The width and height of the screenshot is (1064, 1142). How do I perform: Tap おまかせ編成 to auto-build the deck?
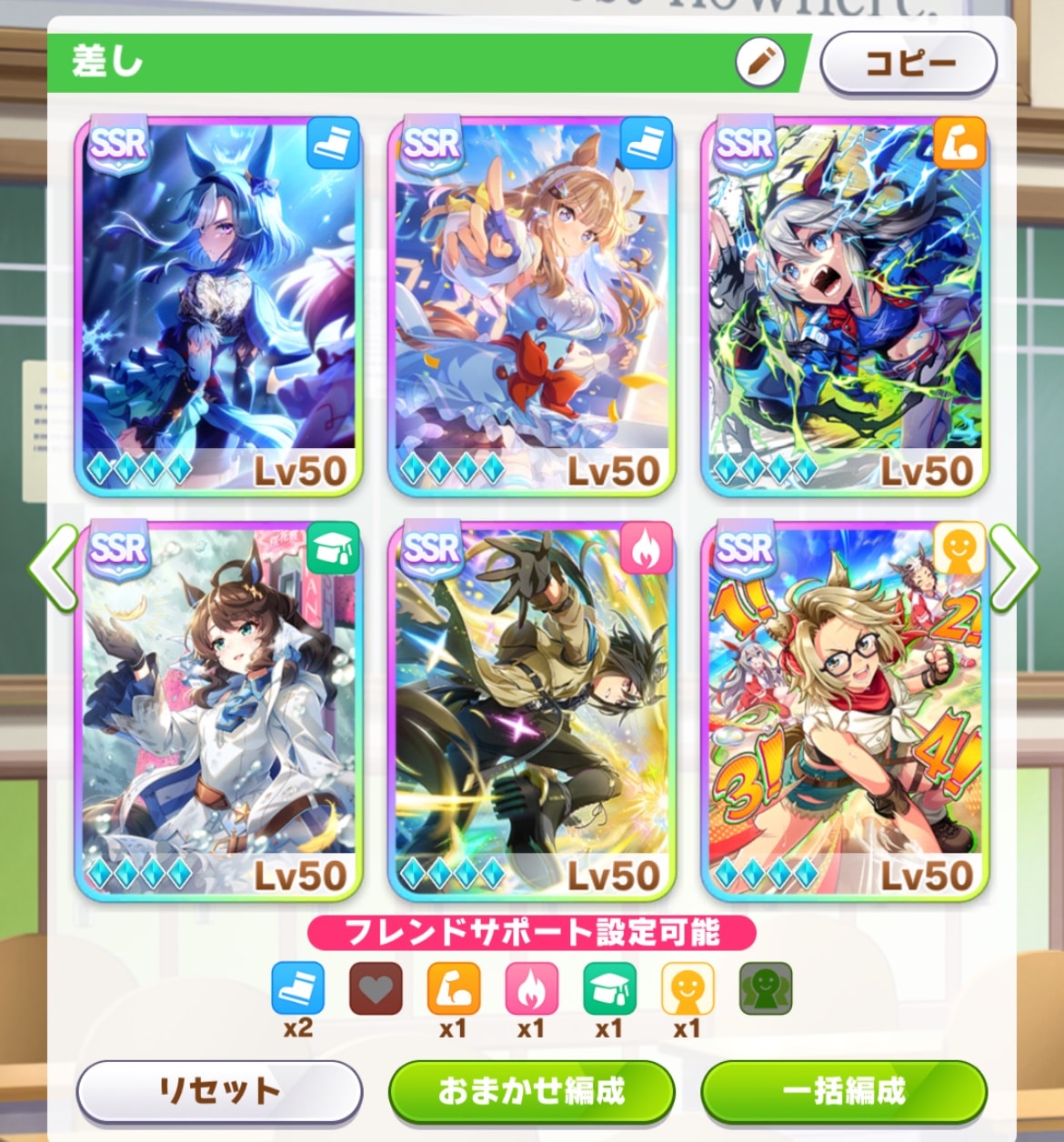(x=532, y=1090)
